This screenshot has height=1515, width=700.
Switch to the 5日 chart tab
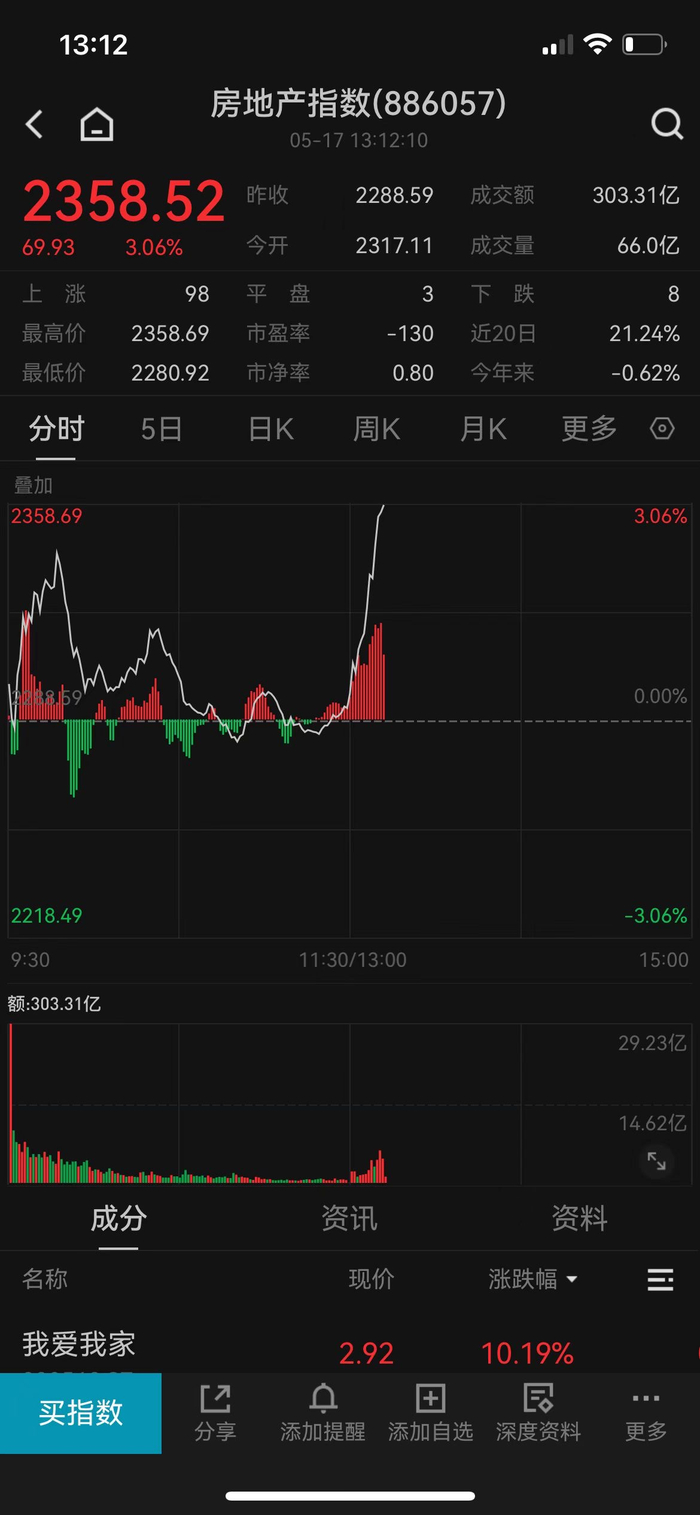tap(161, 429)
